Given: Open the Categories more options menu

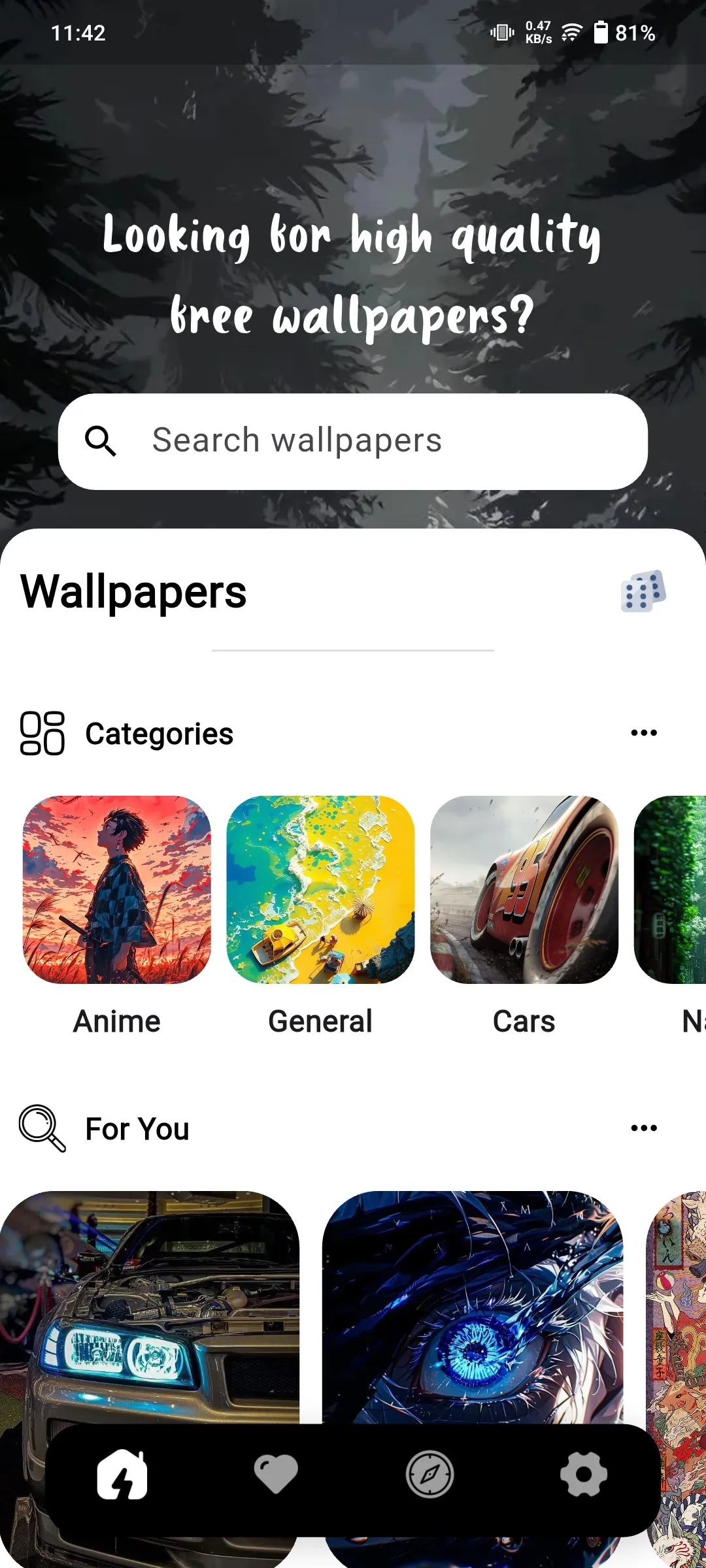Looking at the screenshot, I should tap(644, 733).
